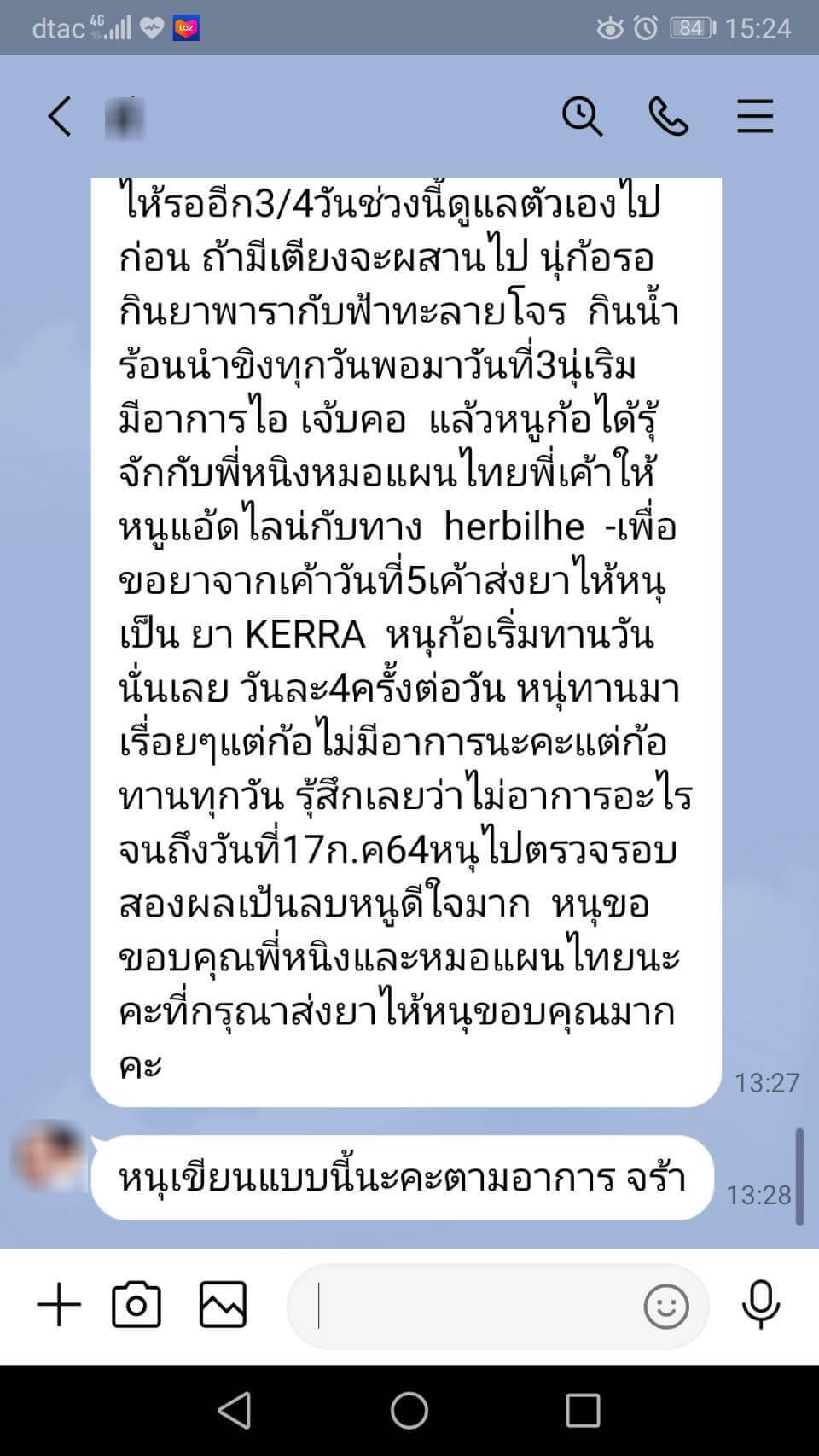Viewport: 819px width, 1456px height.
Task: Open the chat search icon
Action: [x=583, y=116]
